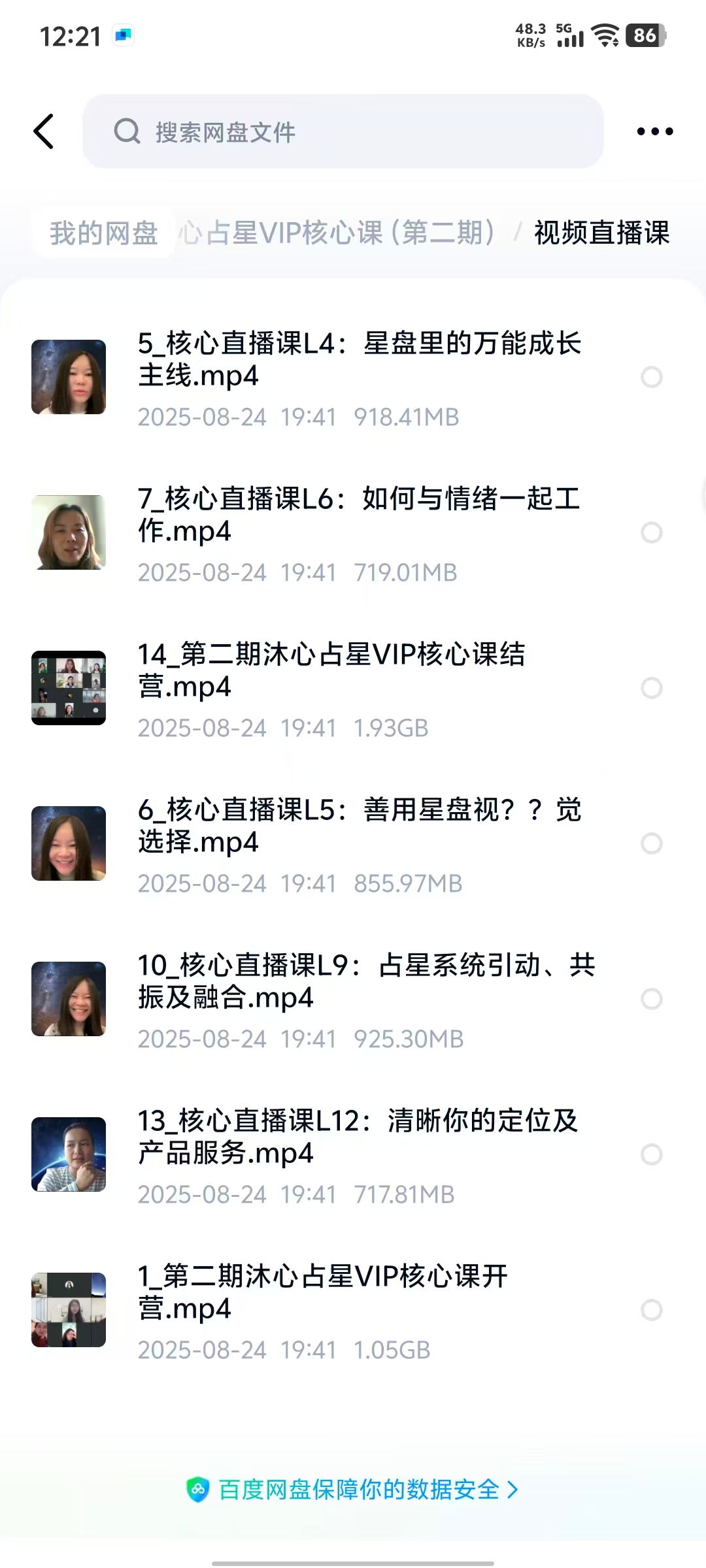The width and height of the screenshot is (706, 1568).
Task: Tap the 搜索网盘文件 search box
Action: coord(343,132)
